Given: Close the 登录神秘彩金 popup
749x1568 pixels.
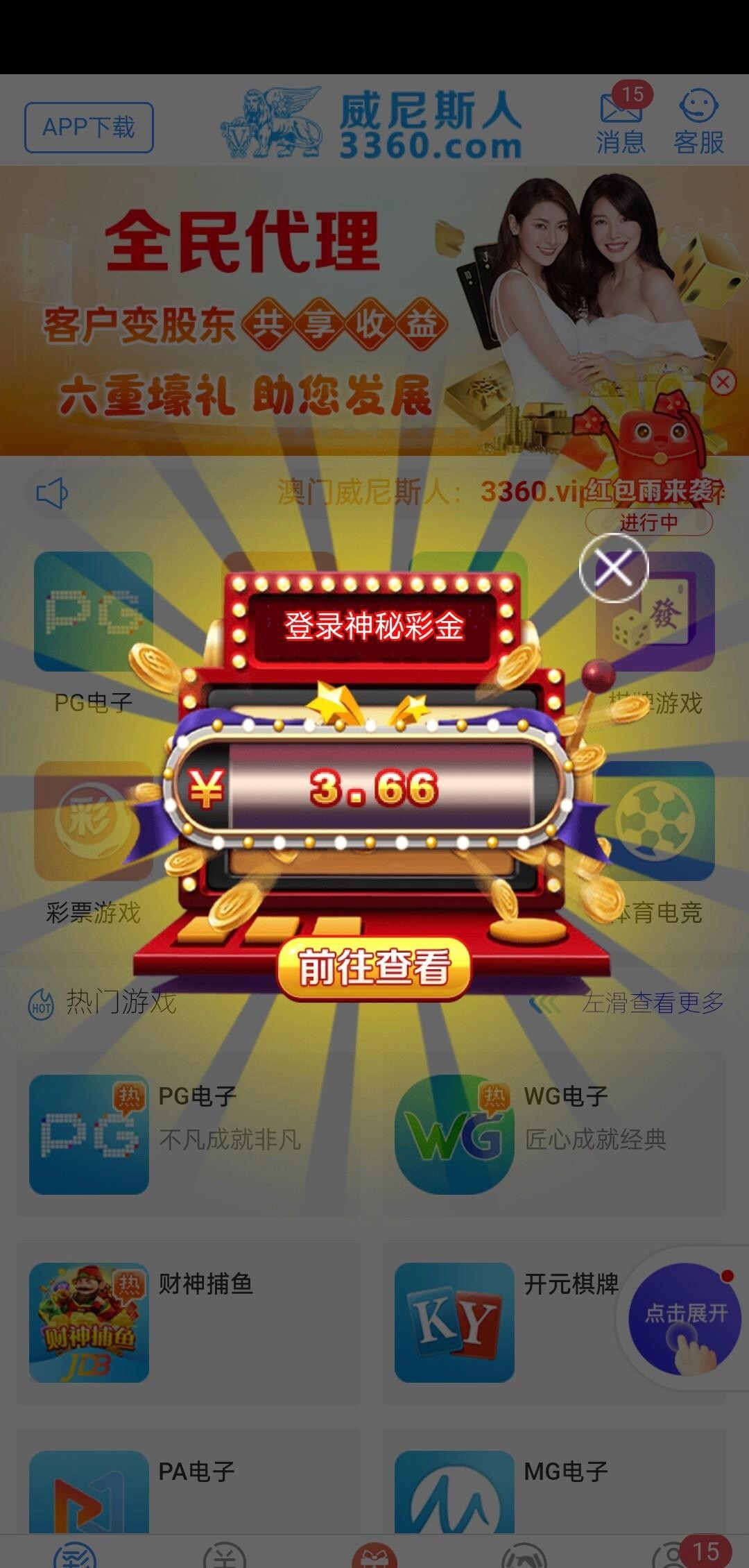Looking at the screenshot, I should [614, 568].
